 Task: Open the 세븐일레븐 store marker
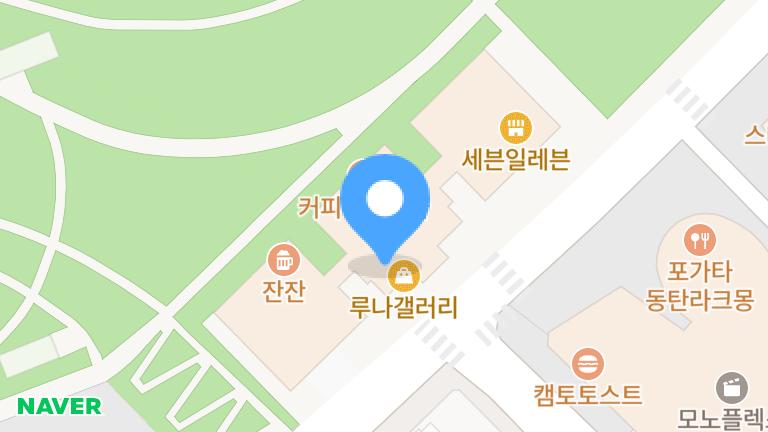(x=515, y=127)
